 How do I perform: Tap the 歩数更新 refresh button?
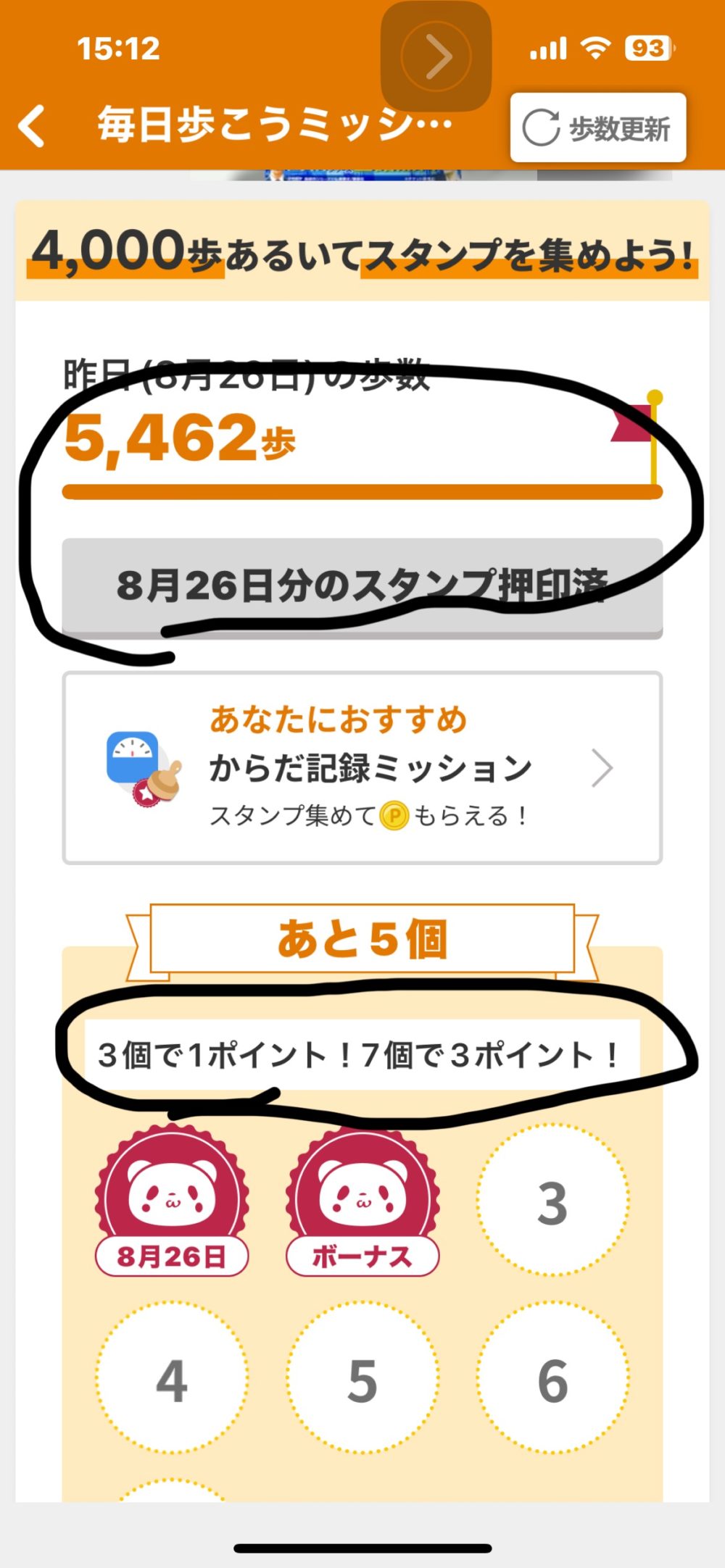click(x=597, y=128)
